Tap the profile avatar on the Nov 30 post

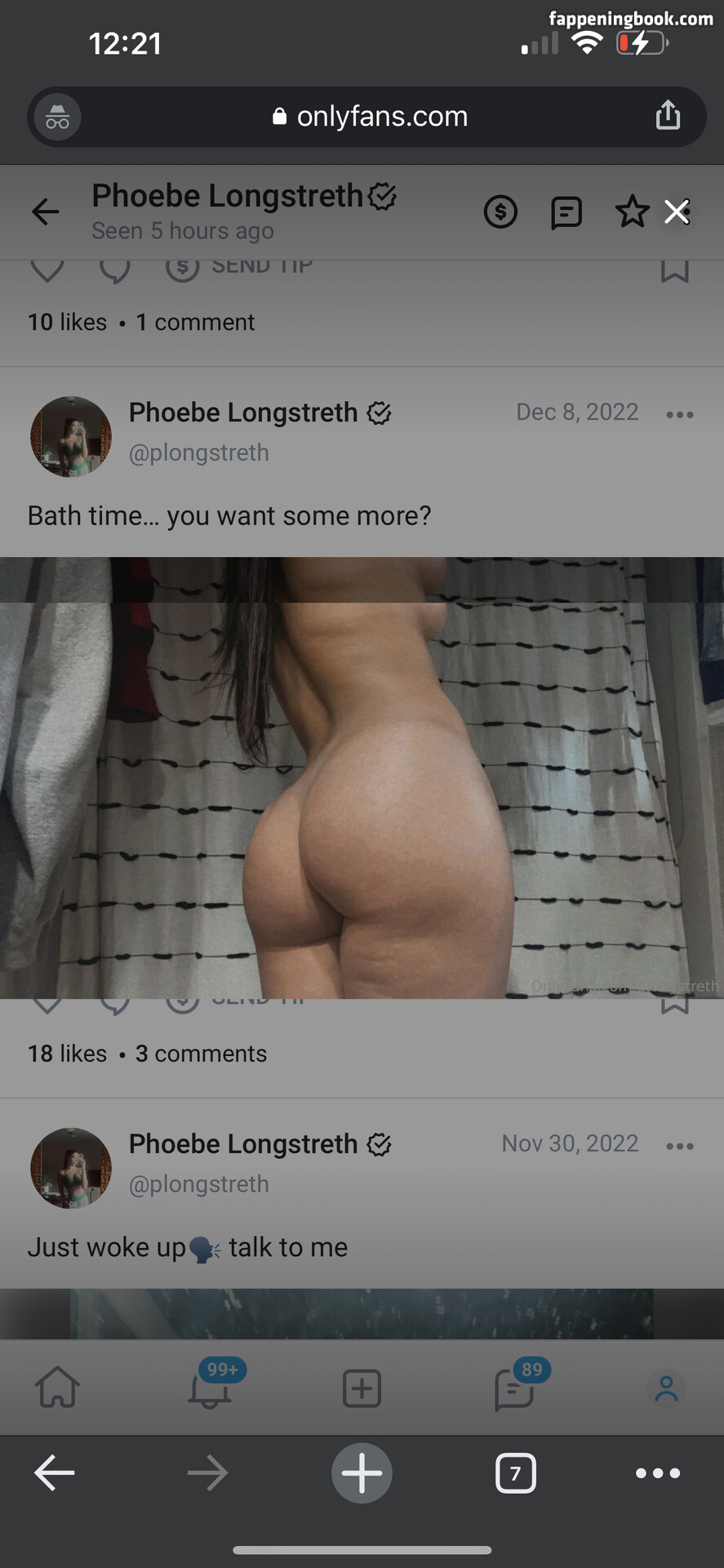click(x=71, y=1168)
